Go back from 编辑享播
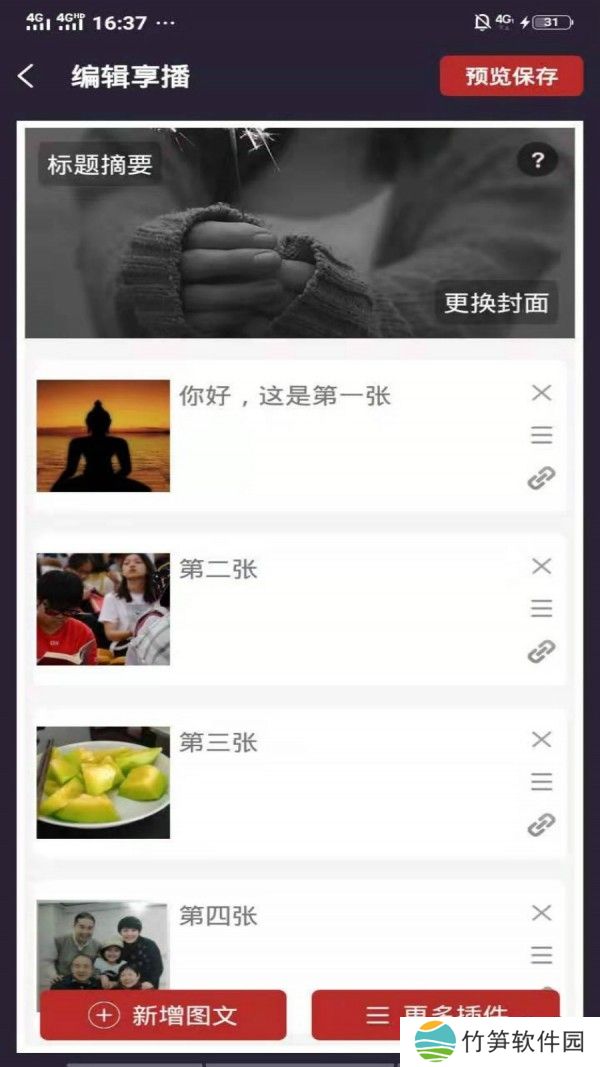The image size is (600, 1067). coord(27,76)
